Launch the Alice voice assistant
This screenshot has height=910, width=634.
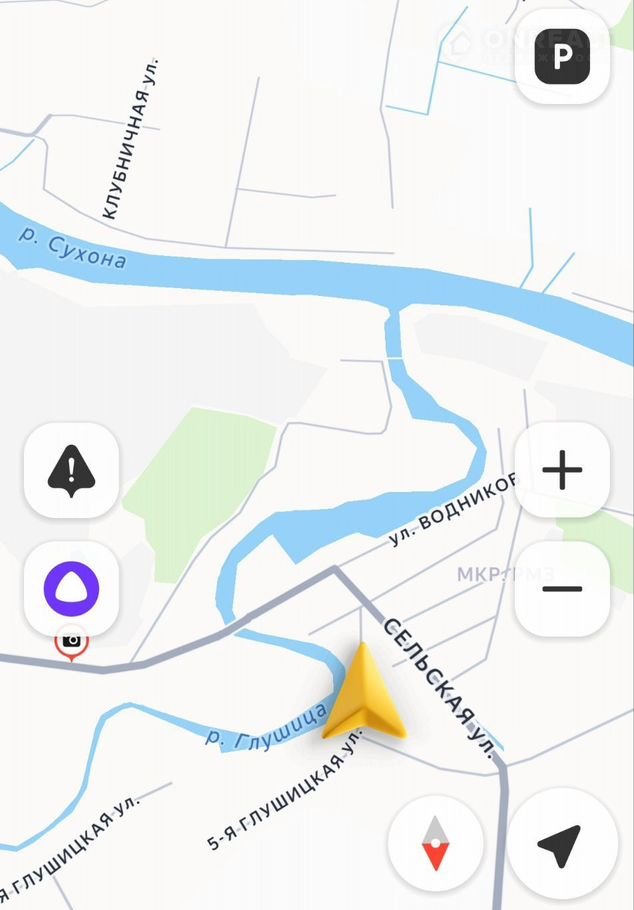(x=71, y=590)
